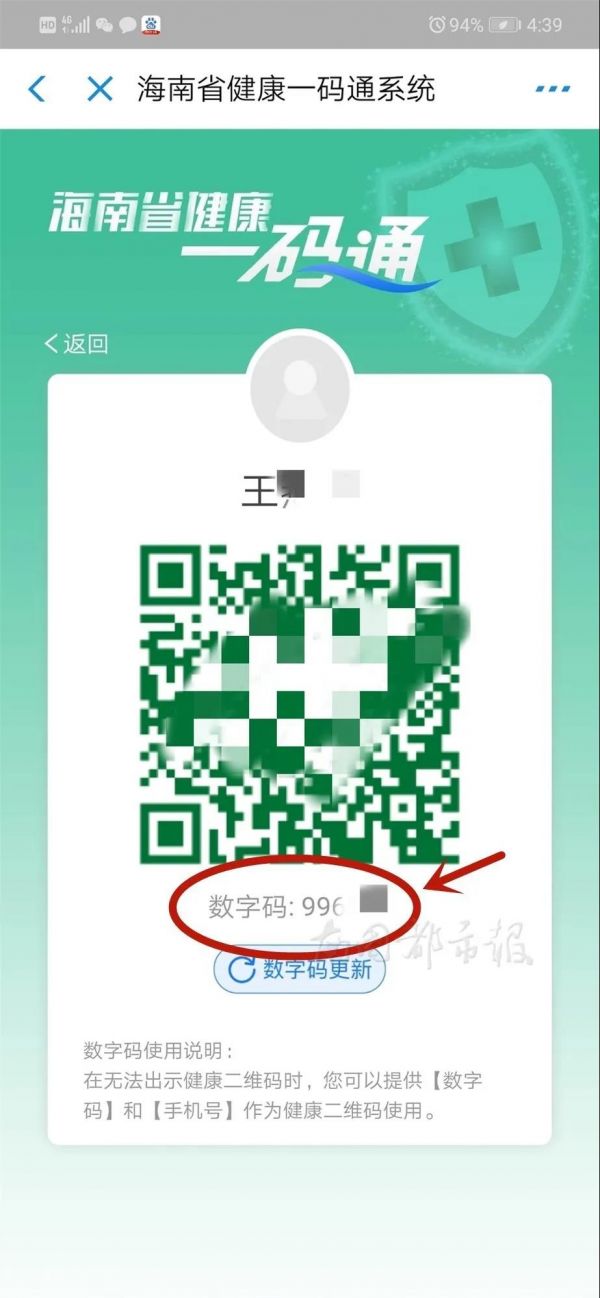This screenshot has width=600, height=1298.
Task: Open the three-dot overflow menu
Action: click(552, 89)
